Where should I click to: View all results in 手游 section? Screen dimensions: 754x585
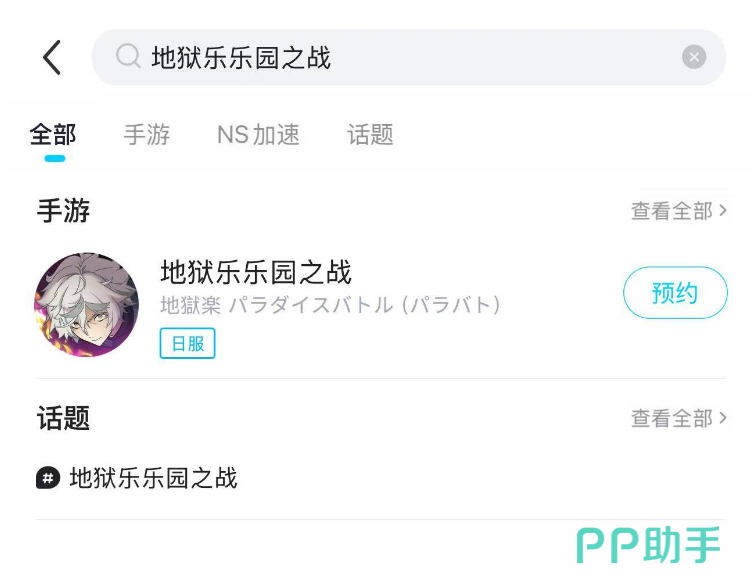pos(678,211)
